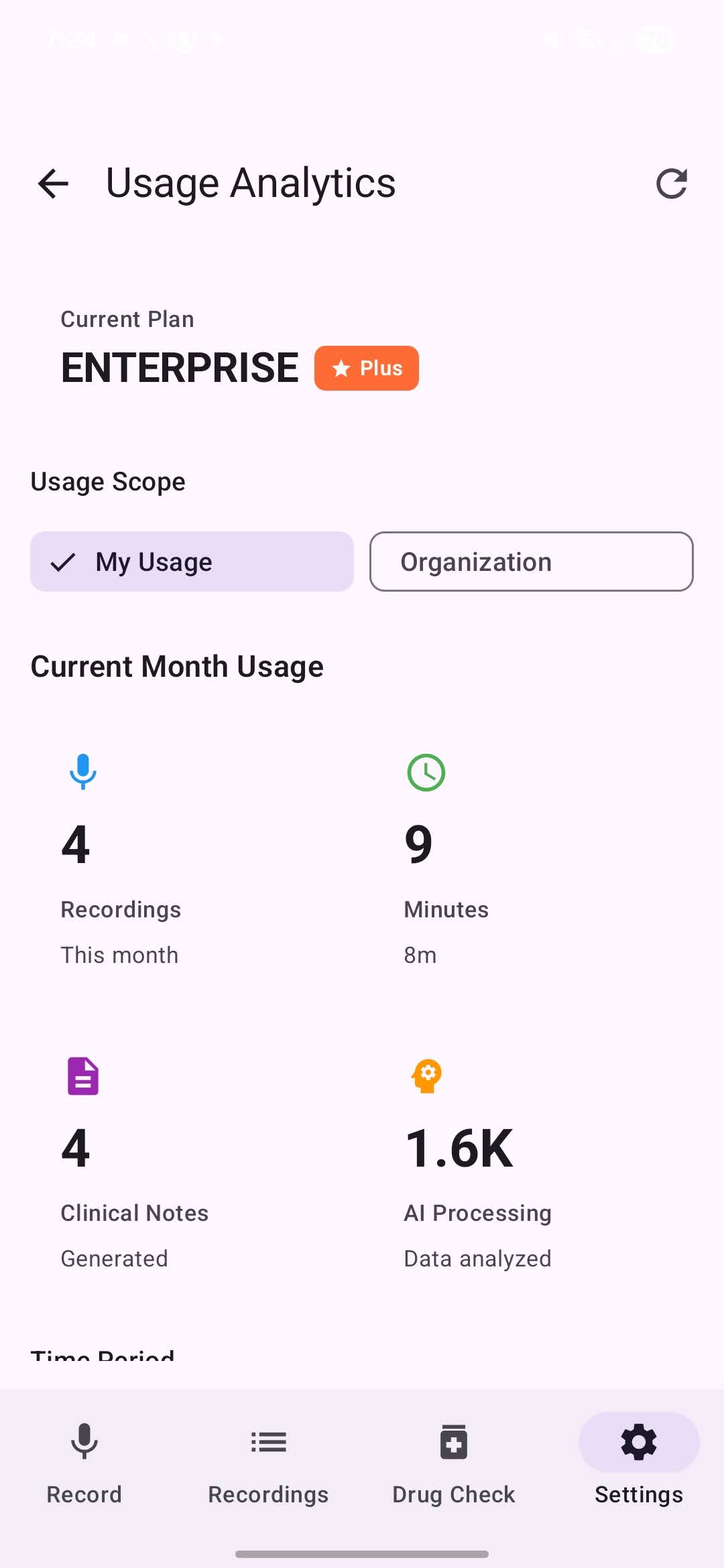
Task: Tap the Drug Check pill bottle icon
Action: click(453, 1442)
